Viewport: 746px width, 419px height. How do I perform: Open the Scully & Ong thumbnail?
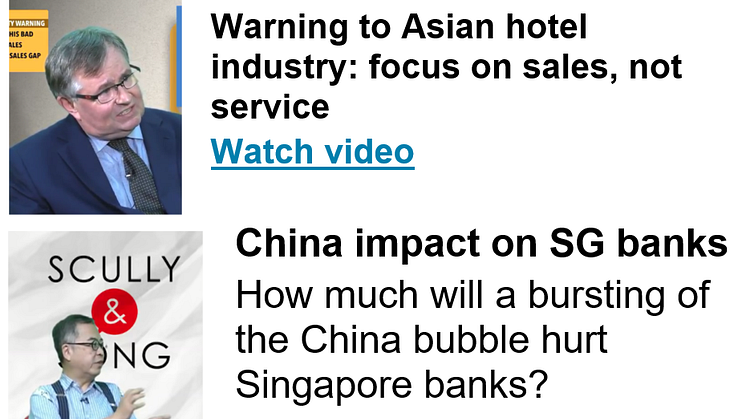105,325
